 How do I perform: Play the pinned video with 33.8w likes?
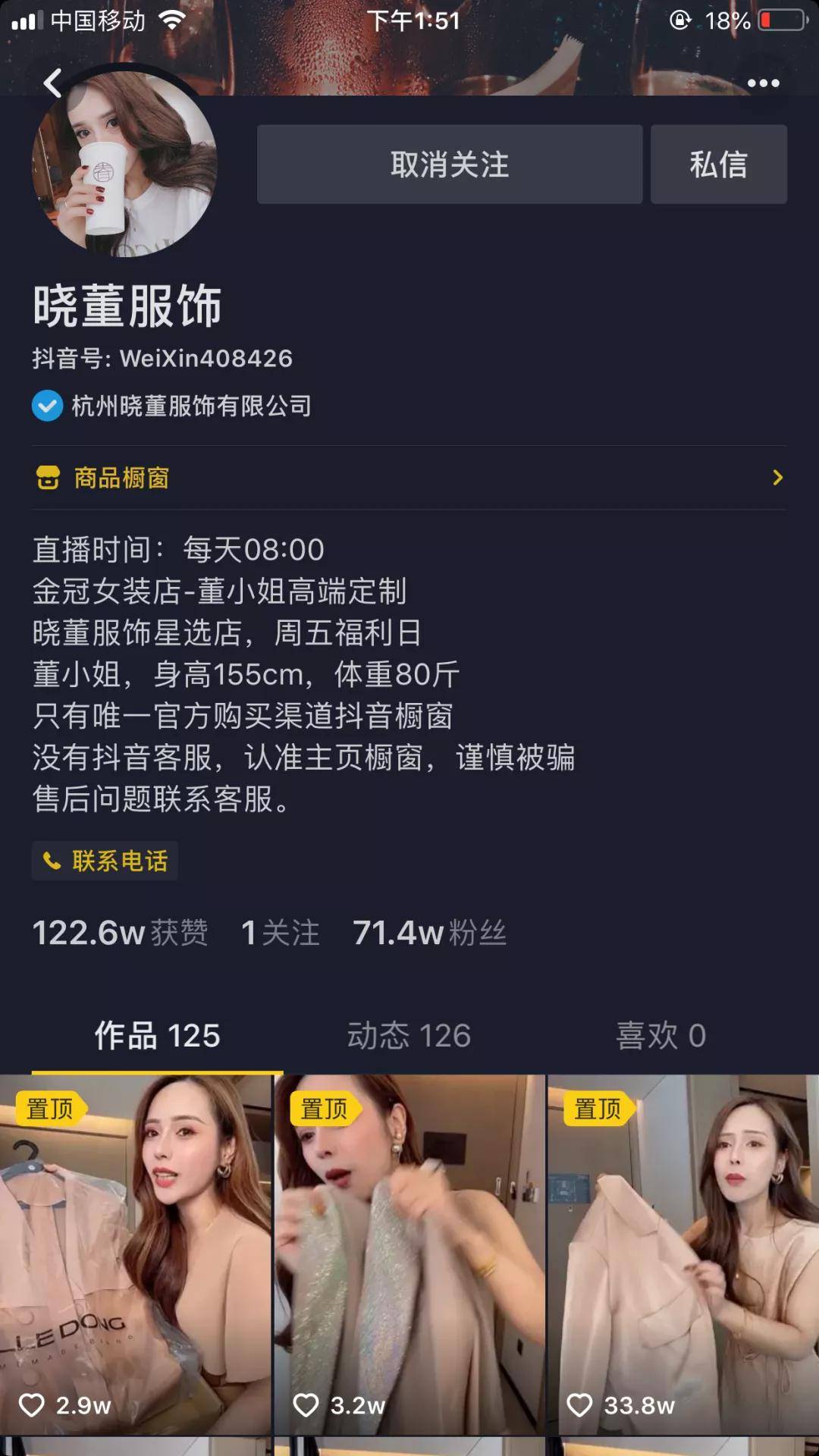tap(683, 1255)
